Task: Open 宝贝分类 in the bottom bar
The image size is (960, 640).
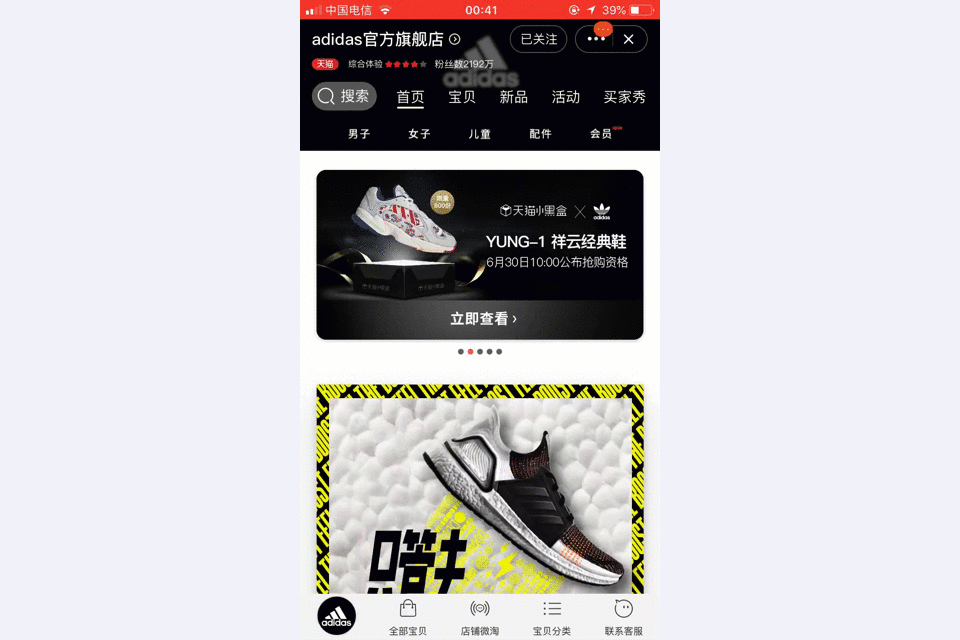Action: tap(552, 617)
